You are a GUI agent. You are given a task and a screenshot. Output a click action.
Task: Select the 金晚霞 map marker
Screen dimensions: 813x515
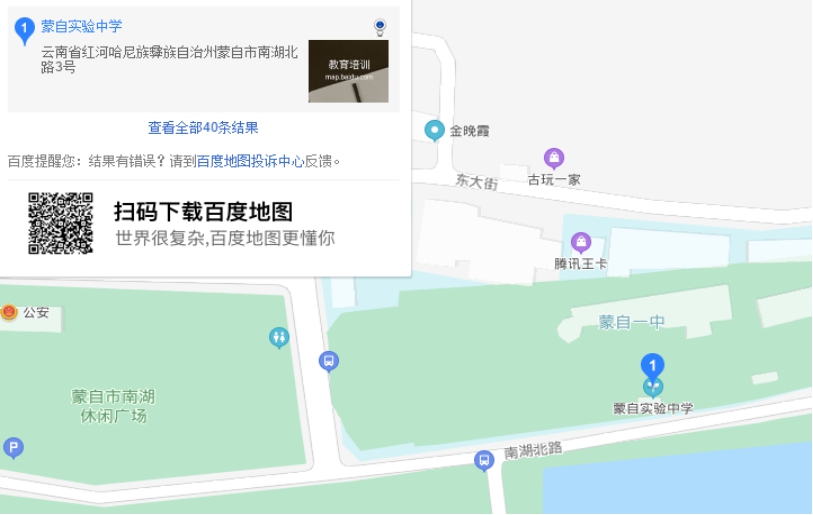click(434, 130)
